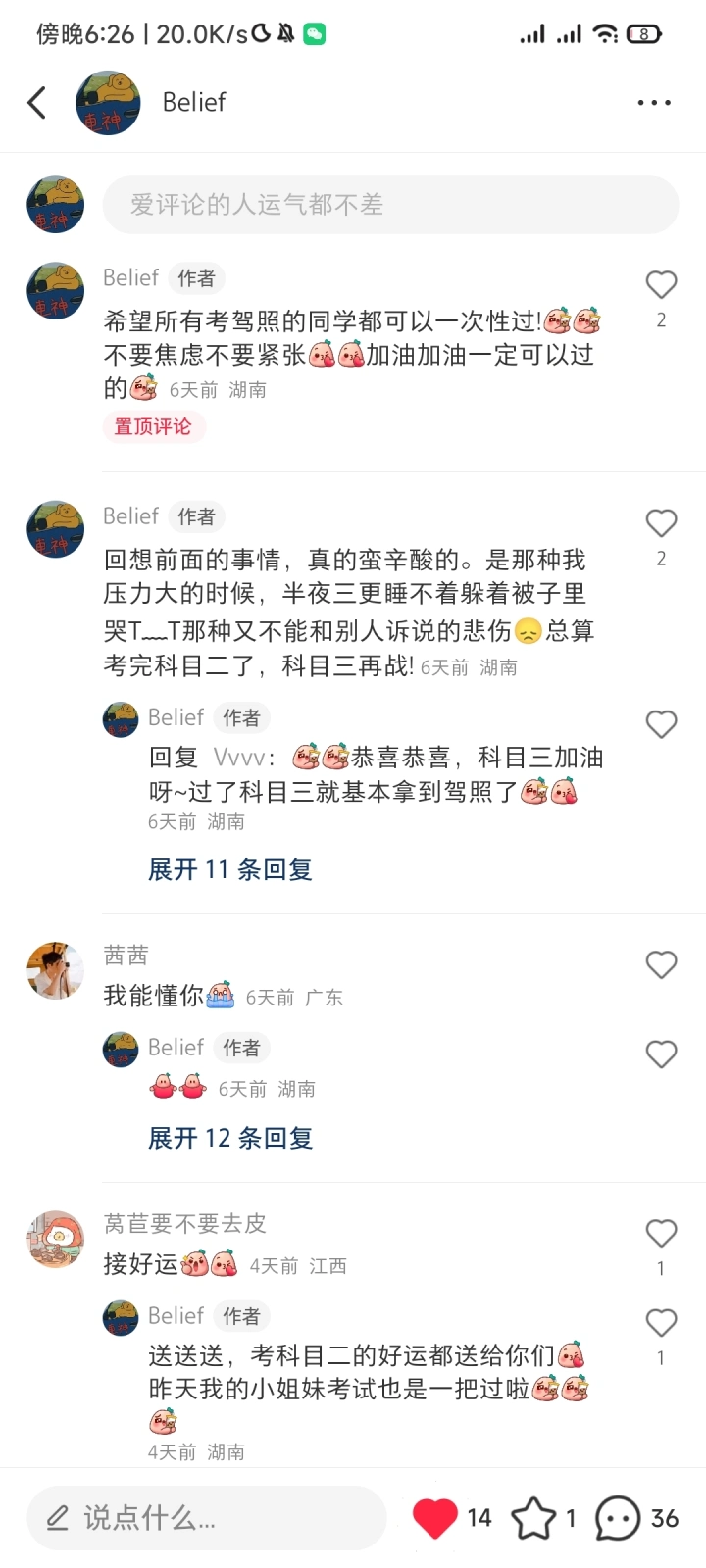Screen dimensions: 706x1568
Task: Go back using the arrow icon
Action: (x=37, y=102)
